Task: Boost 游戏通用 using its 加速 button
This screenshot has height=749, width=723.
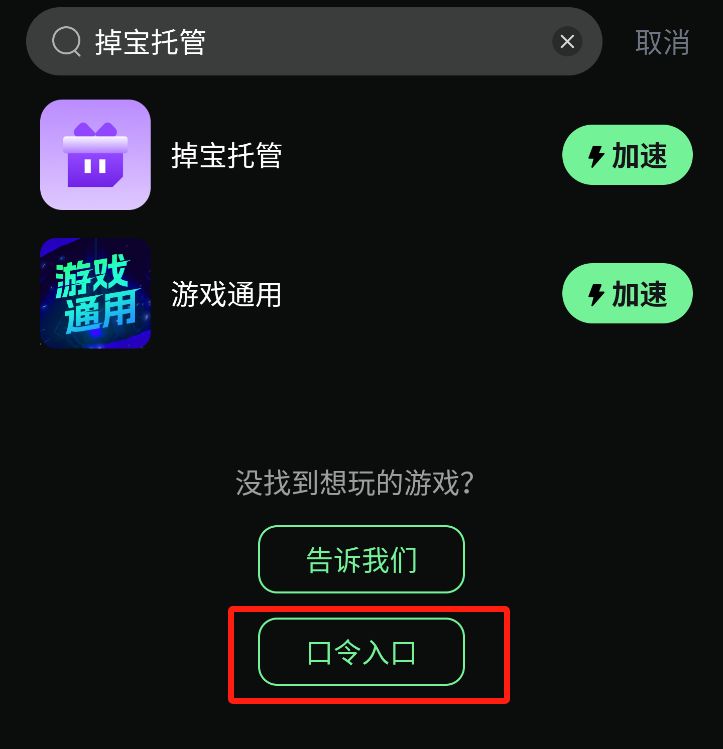Action: (x=627, y=293)
